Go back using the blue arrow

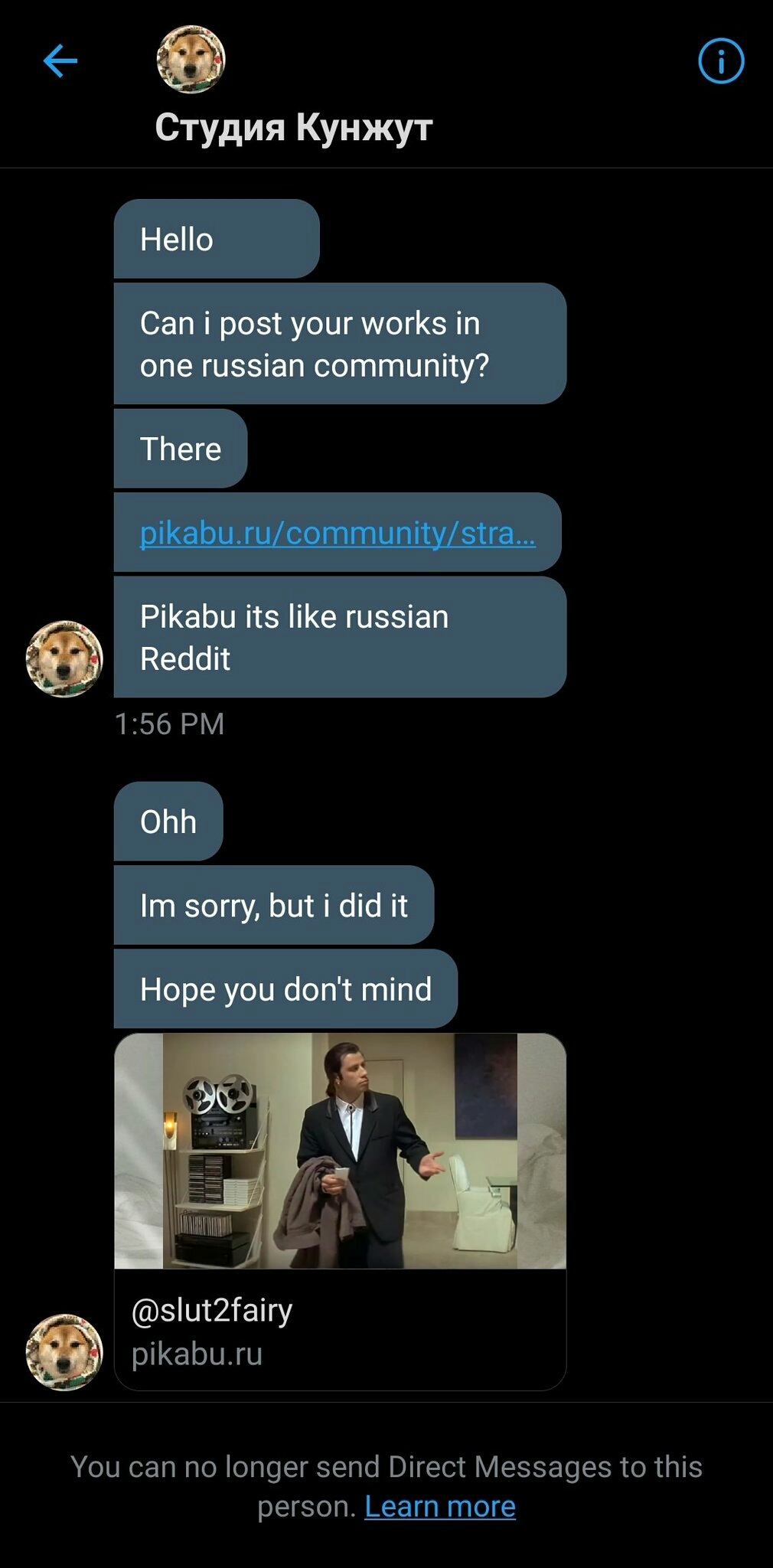point(60,61)
